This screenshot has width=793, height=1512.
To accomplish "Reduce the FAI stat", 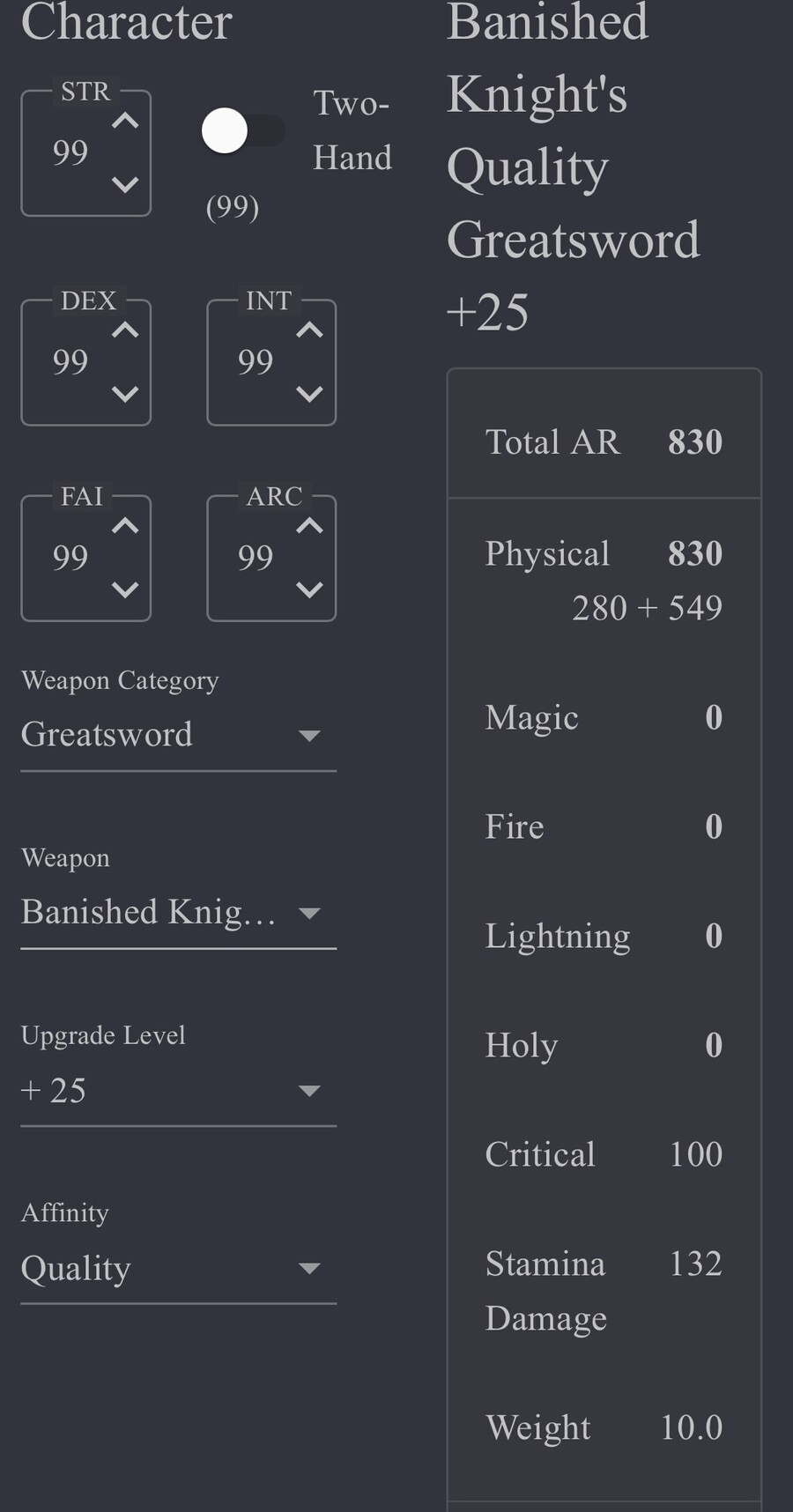I will (125, 589).
